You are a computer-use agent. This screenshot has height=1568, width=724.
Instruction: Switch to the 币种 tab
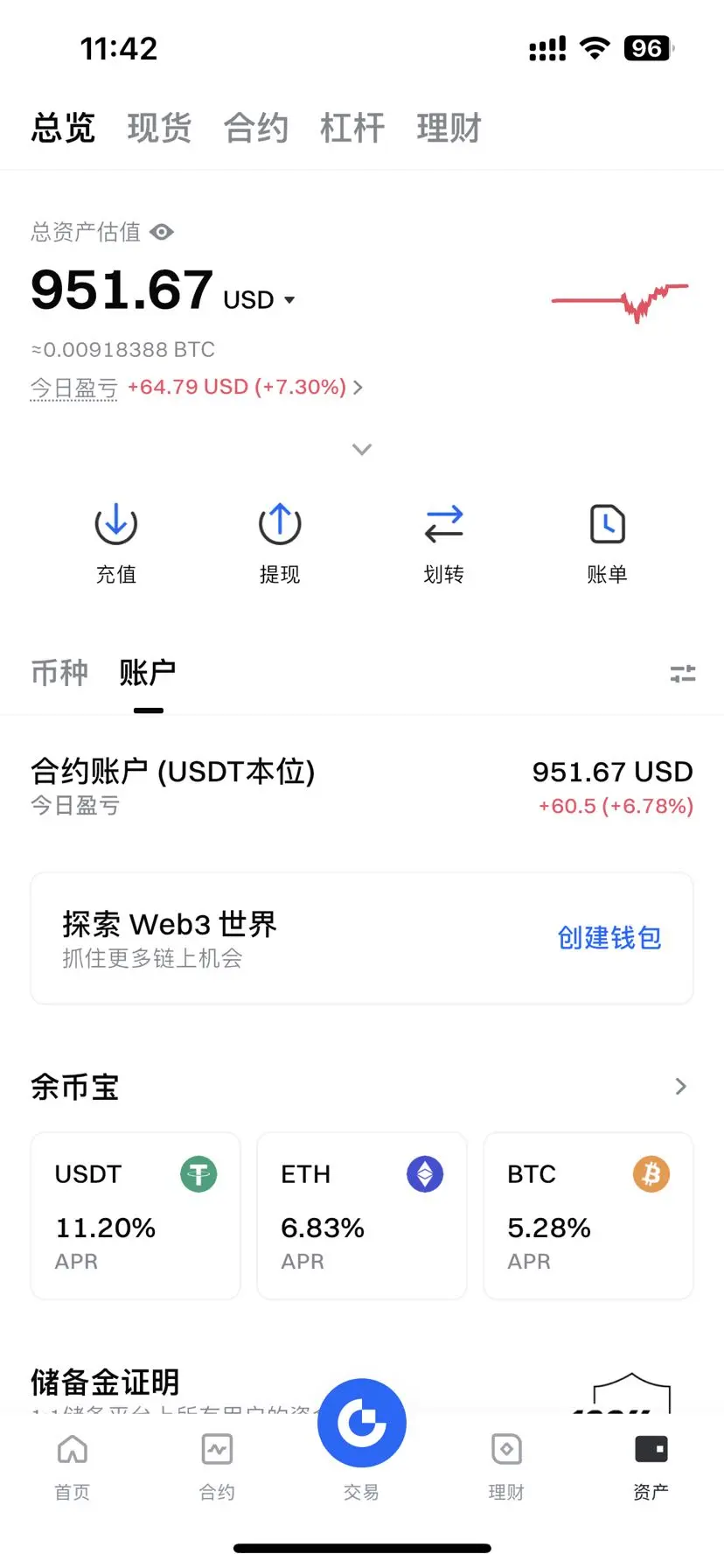point(59,673)
